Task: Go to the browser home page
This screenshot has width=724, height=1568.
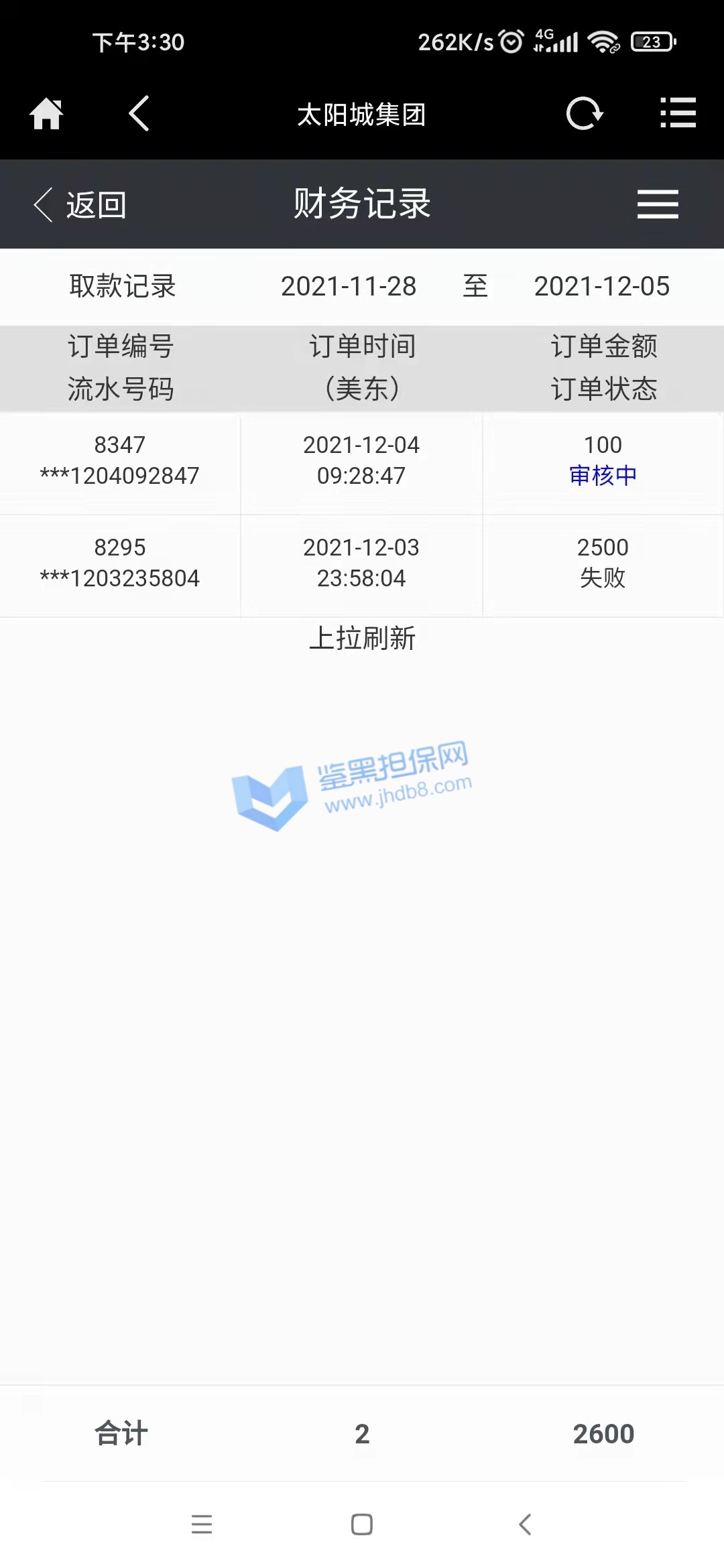Action: pyautogui.click(x=46, y=114)
